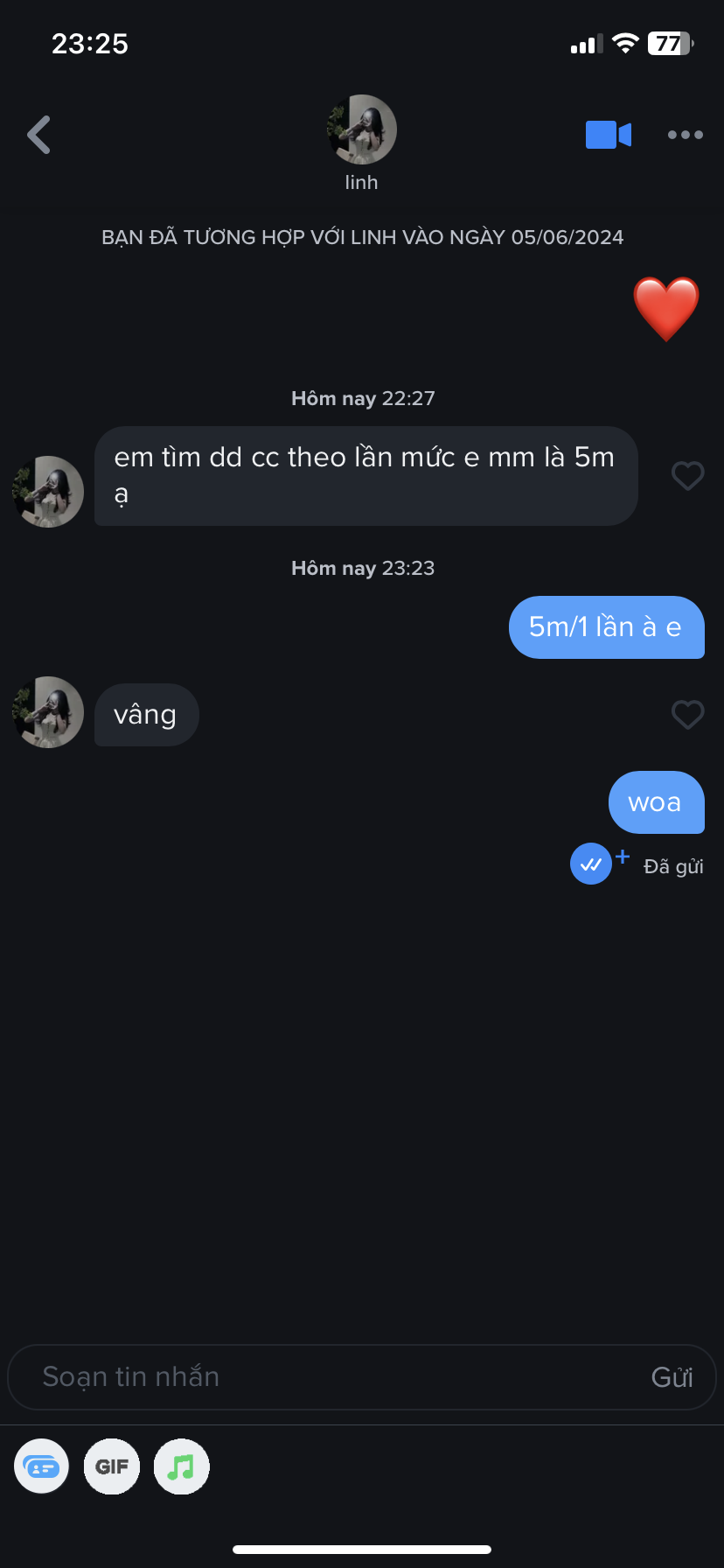Tap the 'woa' sent message bubble
Screen dimensions: 724x1568
(x=656, y=802)
